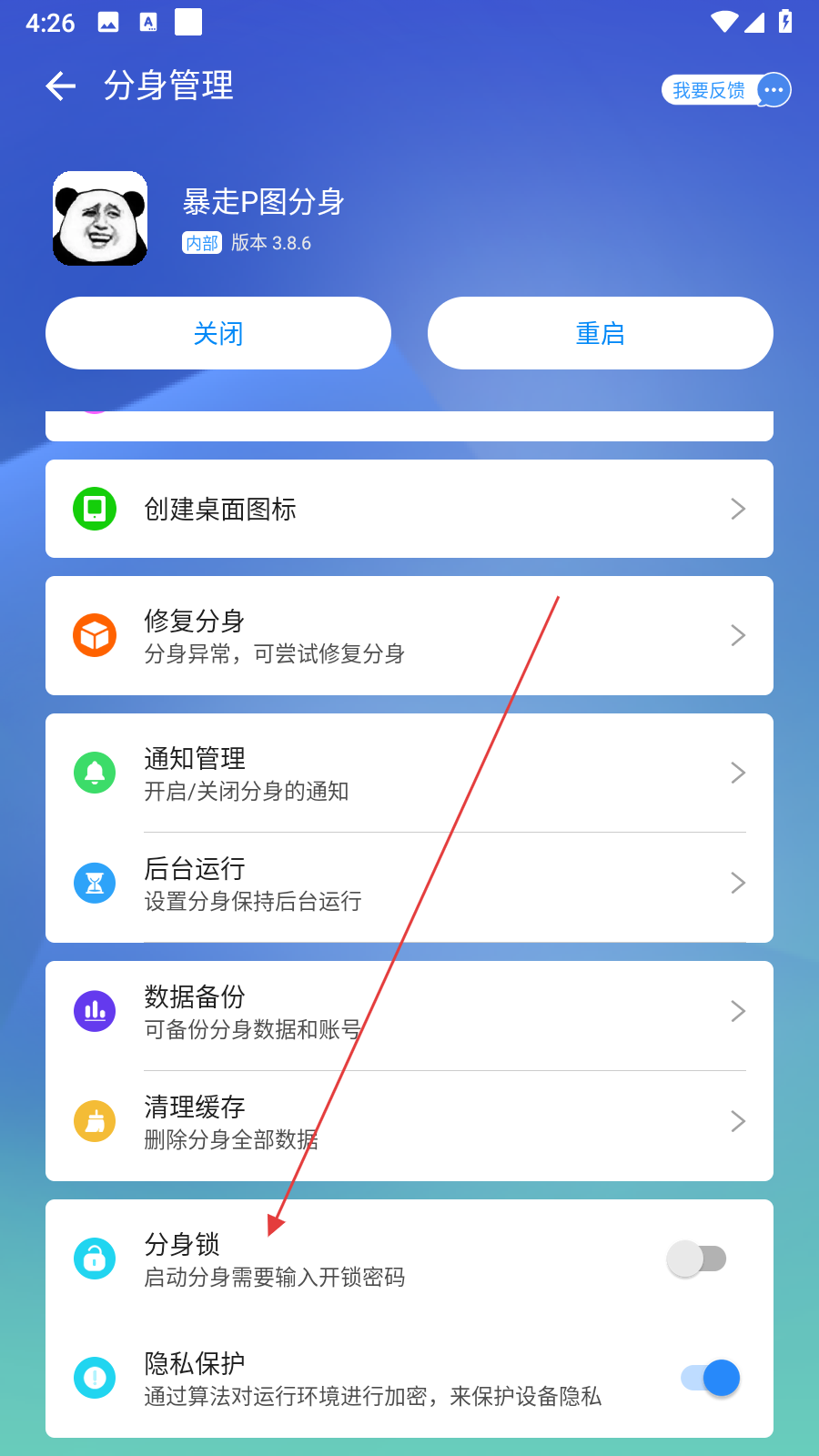
Task: Open 数据备份 option
Action: pyautogui.click(x=409, y=1011)
